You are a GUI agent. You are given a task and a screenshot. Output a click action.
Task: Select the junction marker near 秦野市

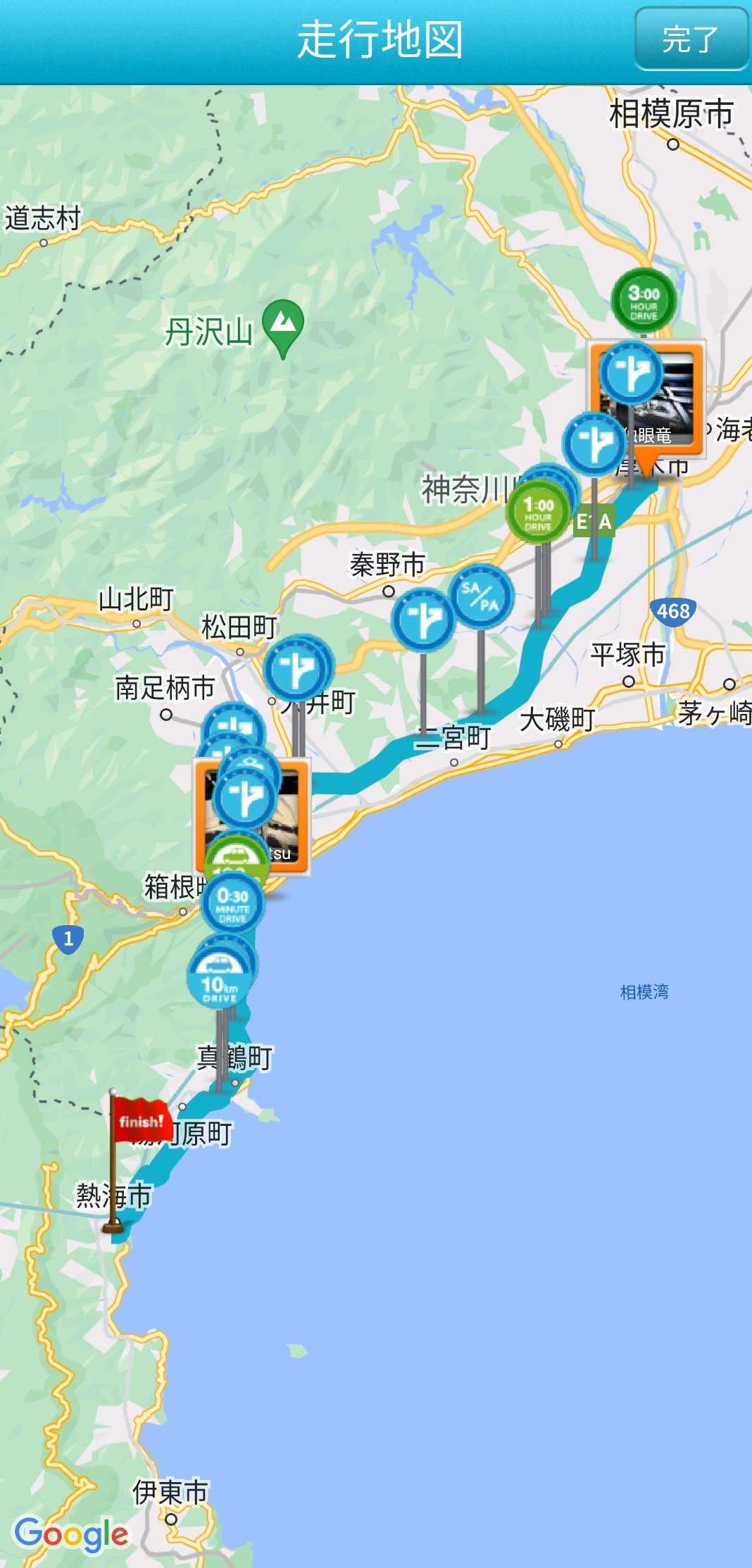(422, 620)
